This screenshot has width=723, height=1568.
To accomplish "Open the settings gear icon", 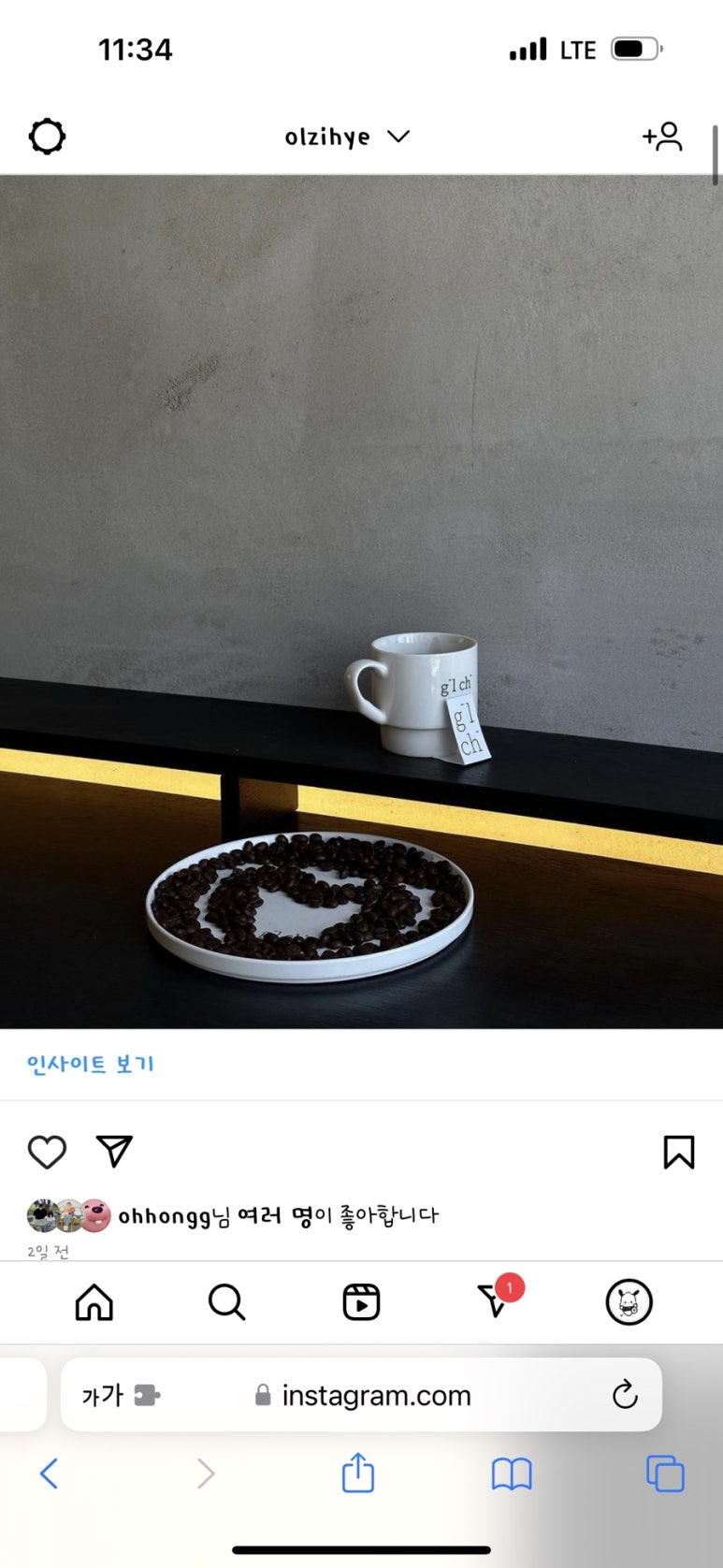I will (x=47, y=137).
